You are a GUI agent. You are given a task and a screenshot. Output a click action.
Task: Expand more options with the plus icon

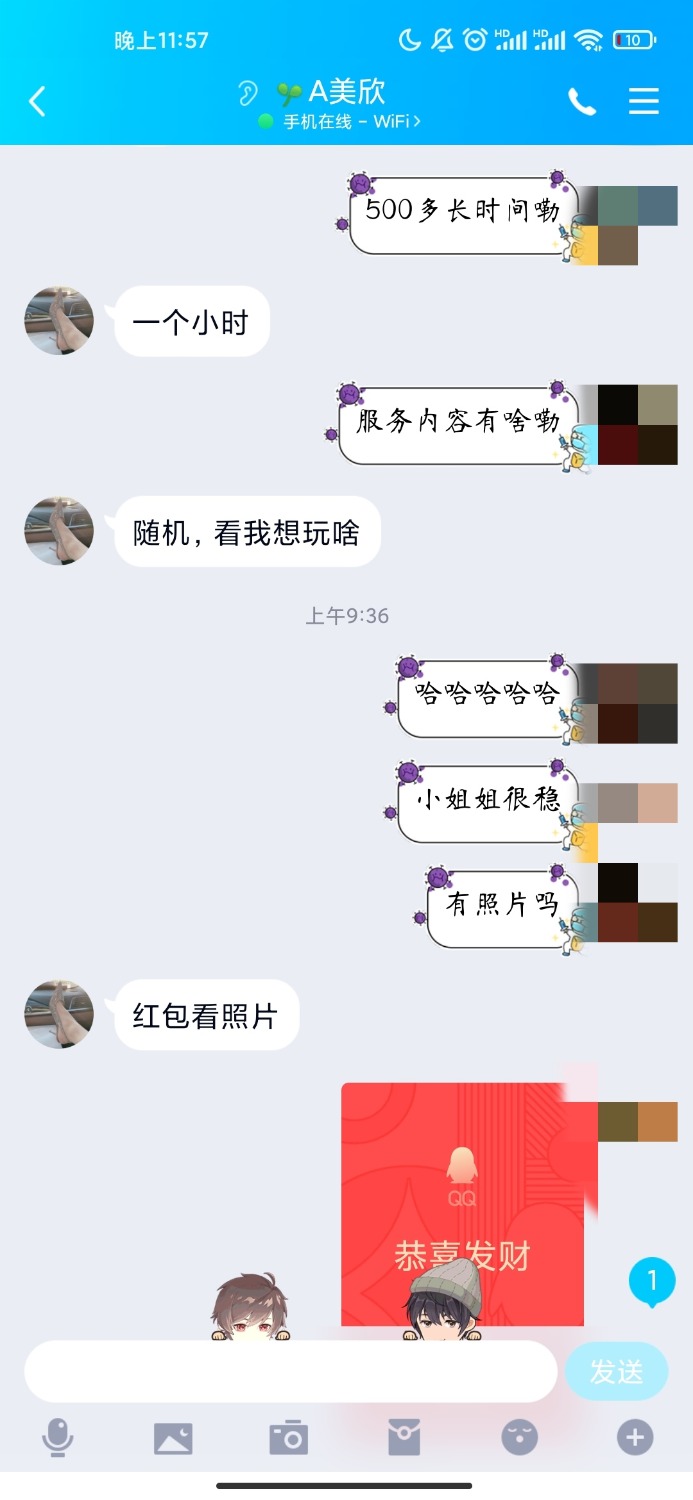[x=634, y=1438]
